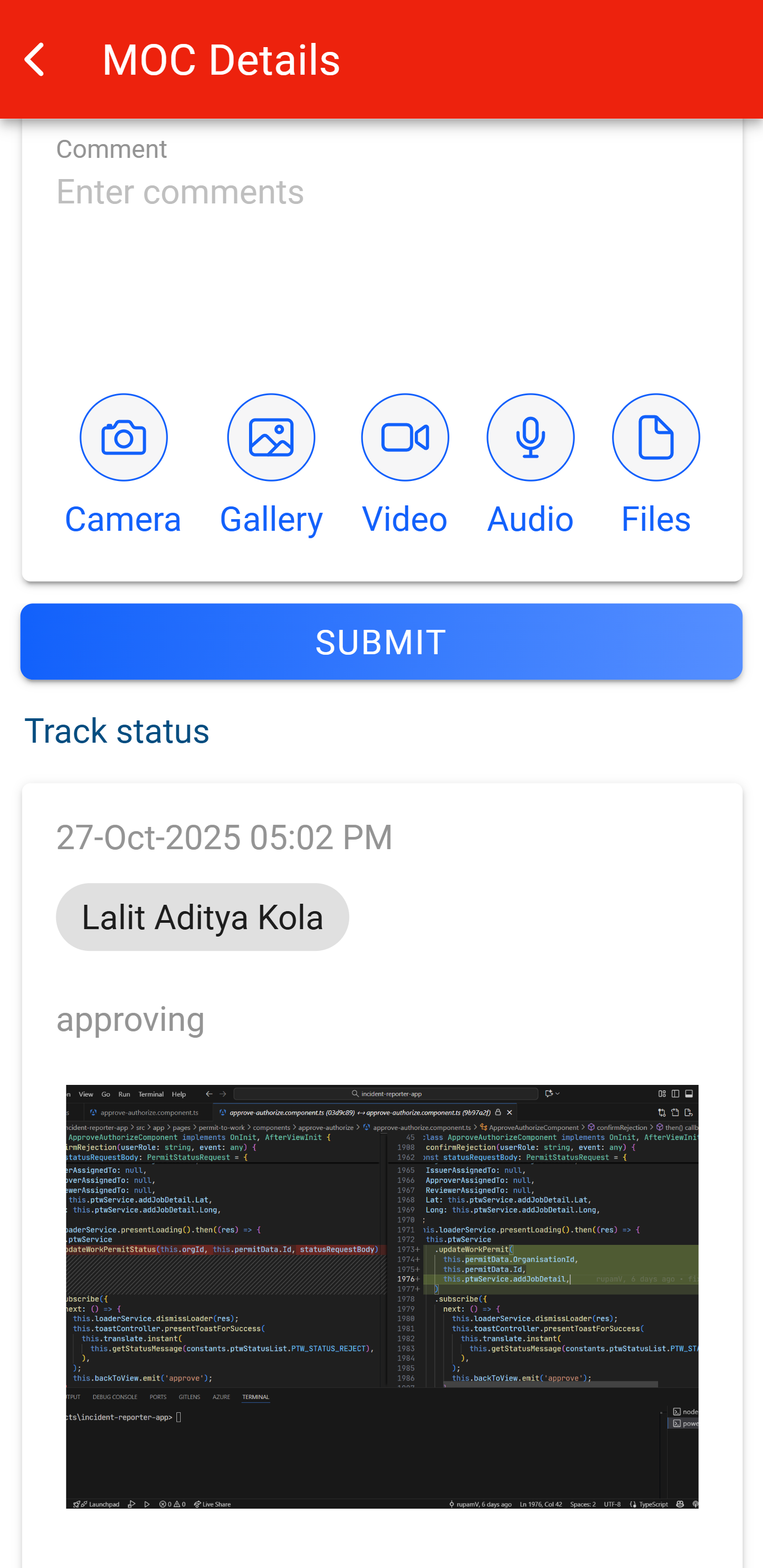Pick an image from Gallery
763x1568 pixels.
pyautogui.click(x=271, y=438)
